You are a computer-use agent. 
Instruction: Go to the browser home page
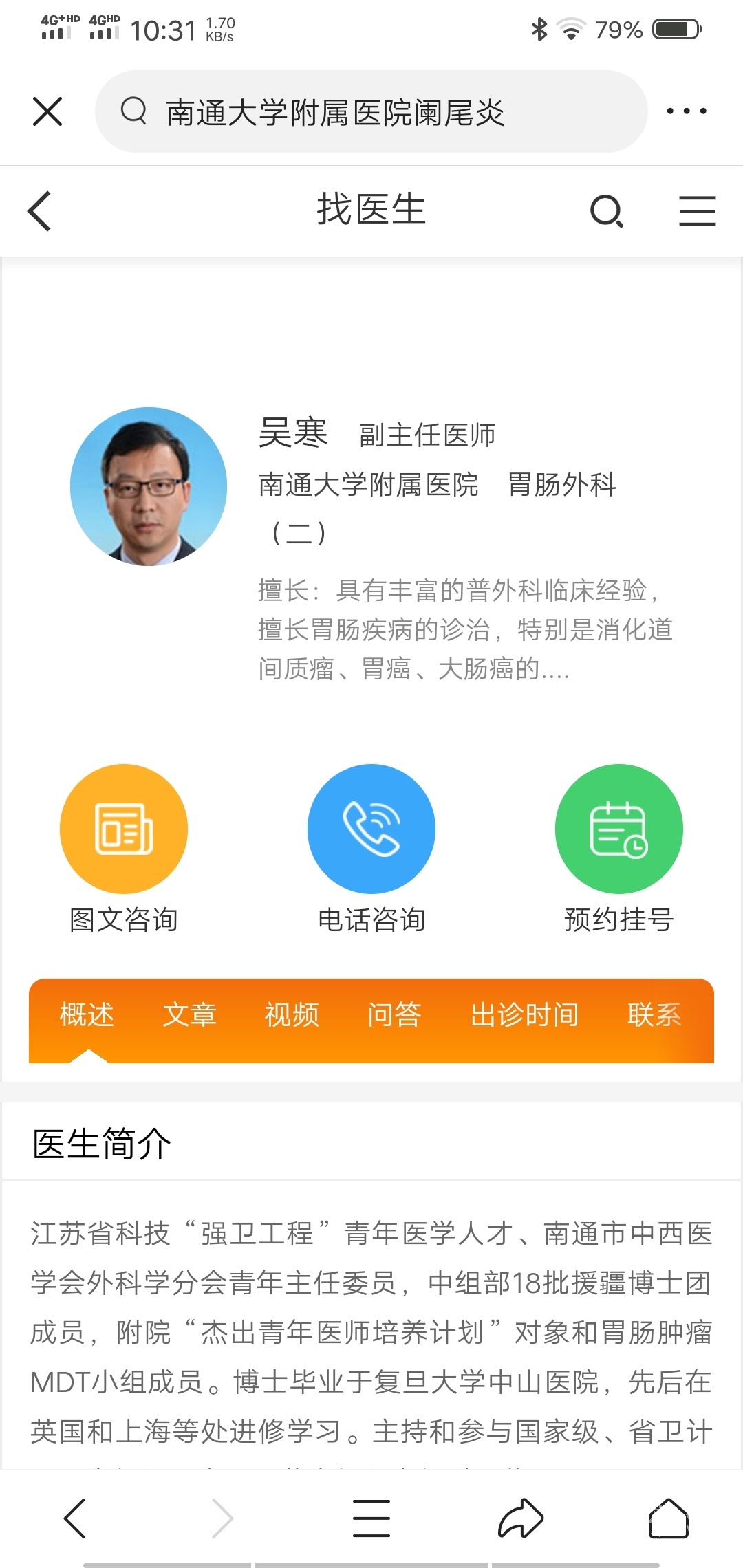tap(668, 1518)
